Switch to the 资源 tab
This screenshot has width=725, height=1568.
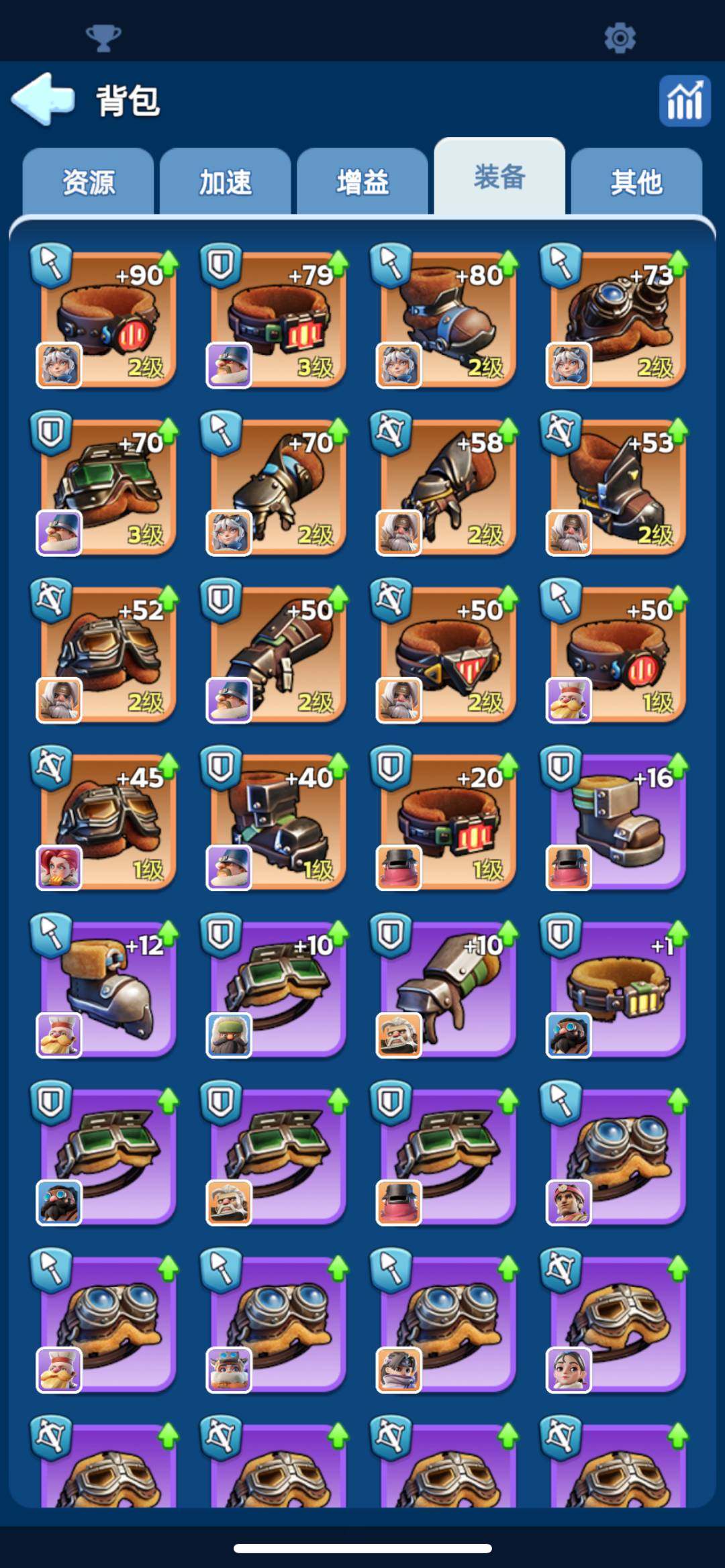pos(89,182)
